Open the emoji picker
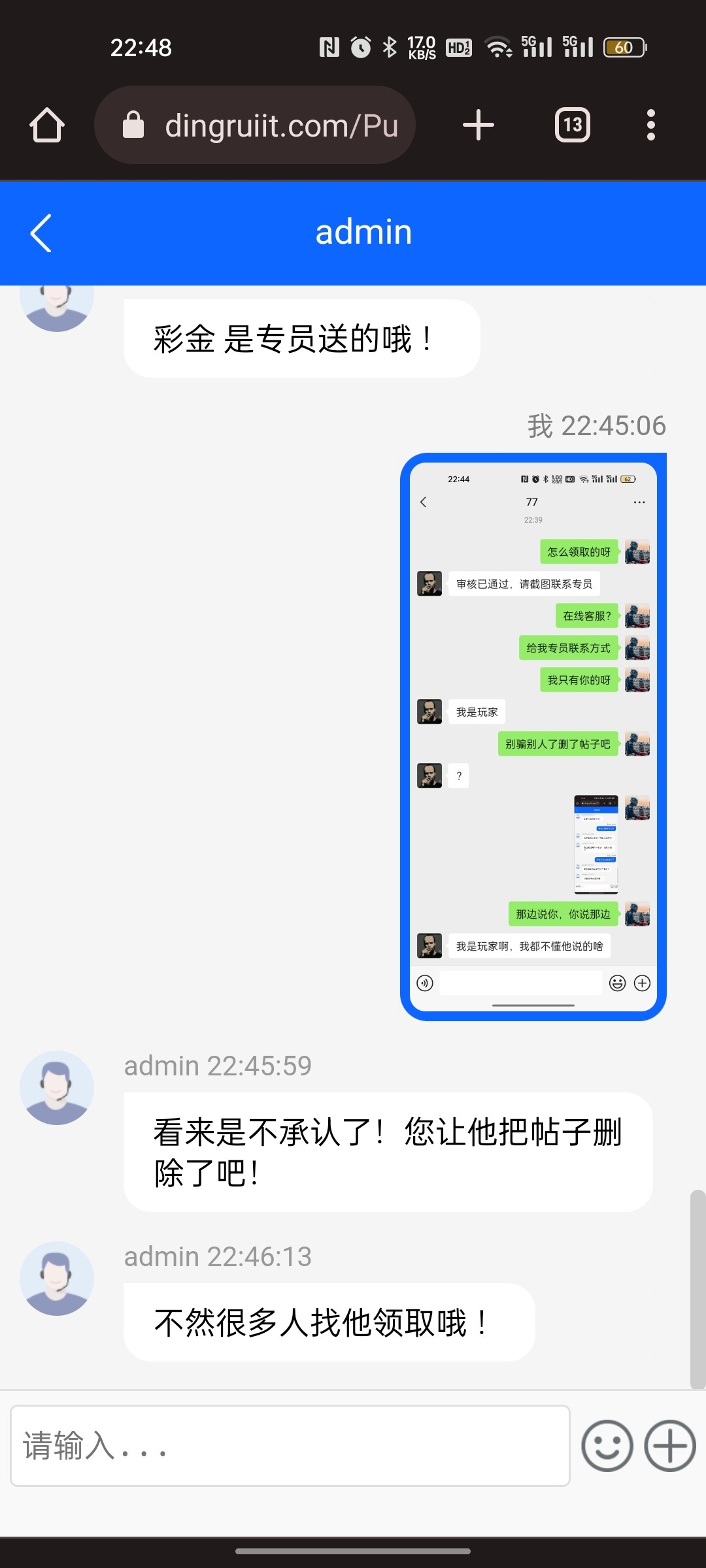 click(607, 1446)
